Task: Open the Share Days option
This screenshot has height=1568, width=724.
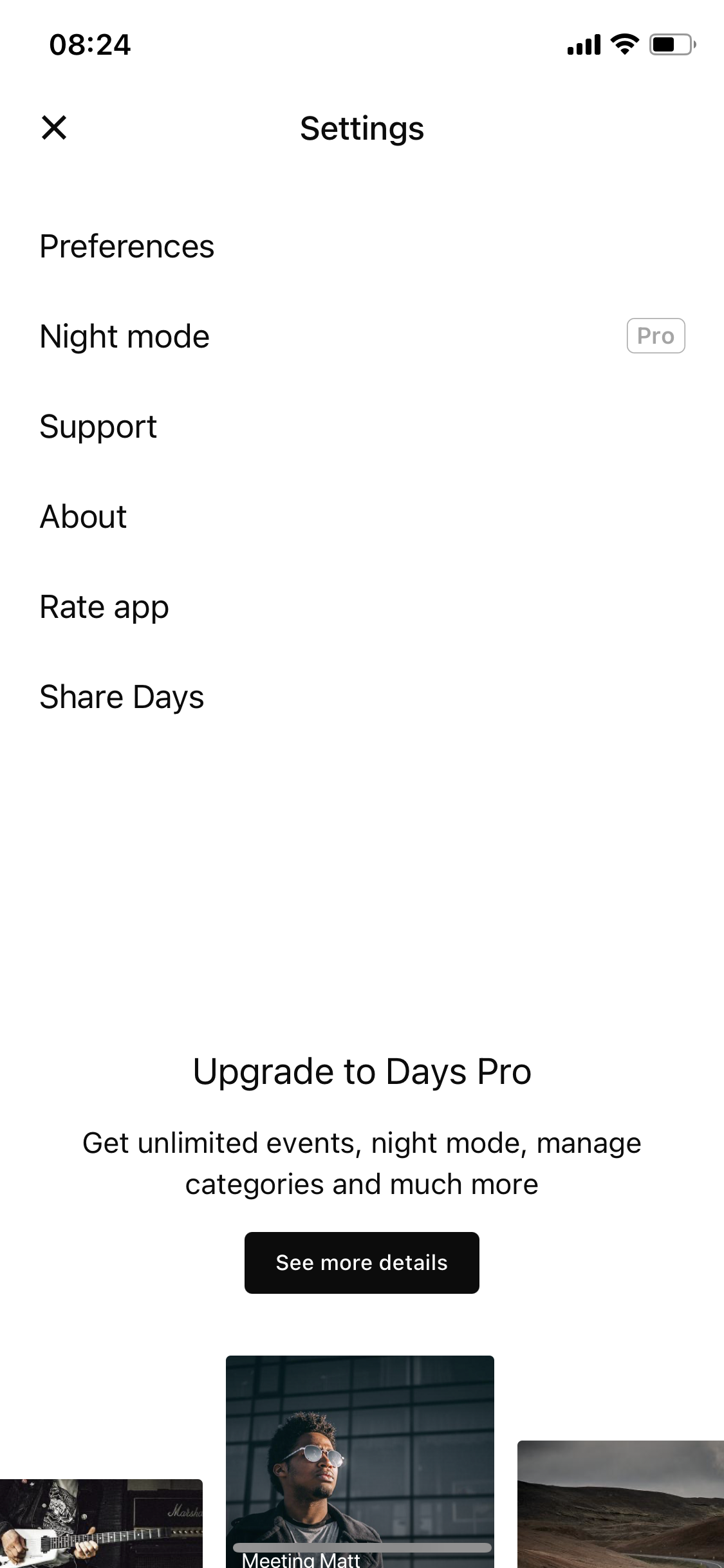Action: click(x=121, y=696)
